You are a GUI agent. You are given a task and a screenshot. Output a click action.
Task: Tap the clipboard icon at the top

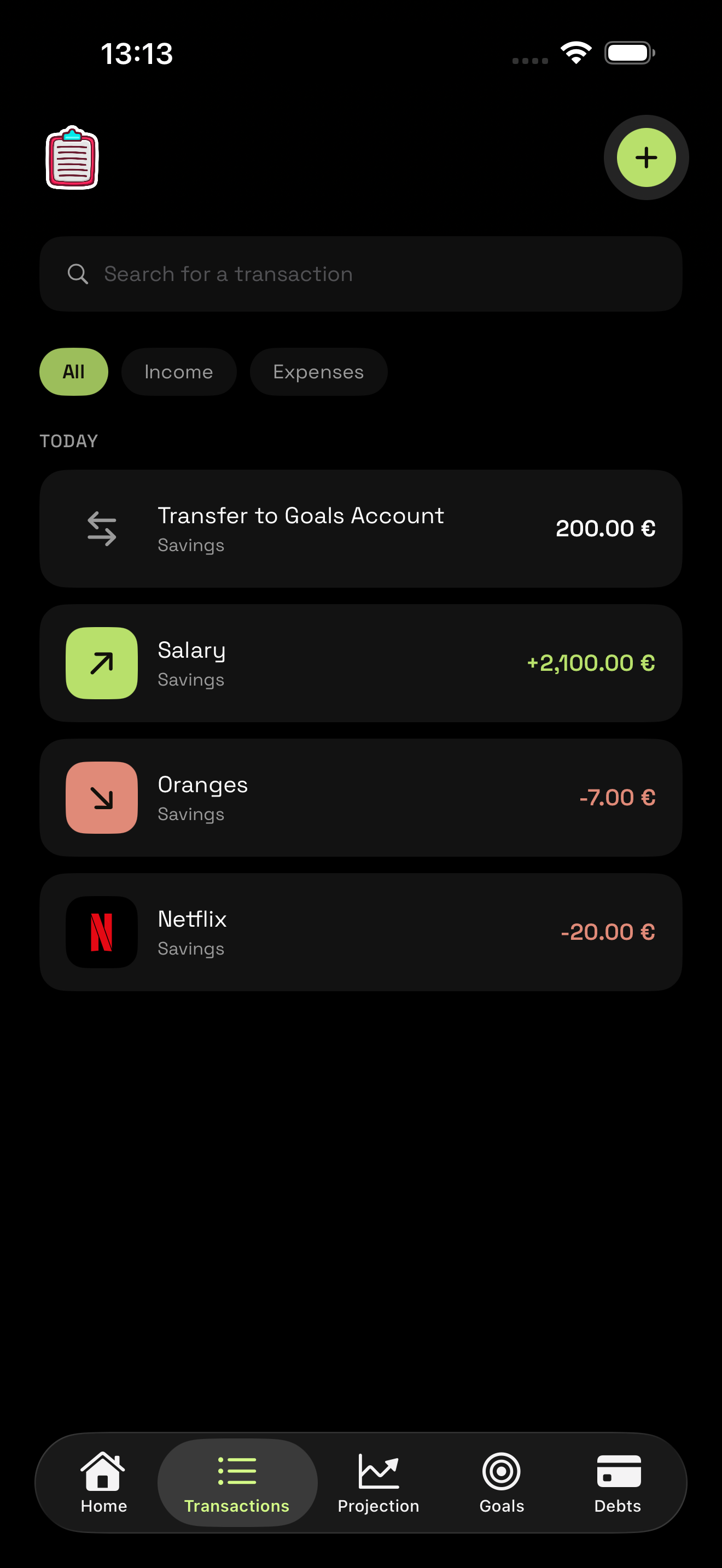(x=72, y=158)
